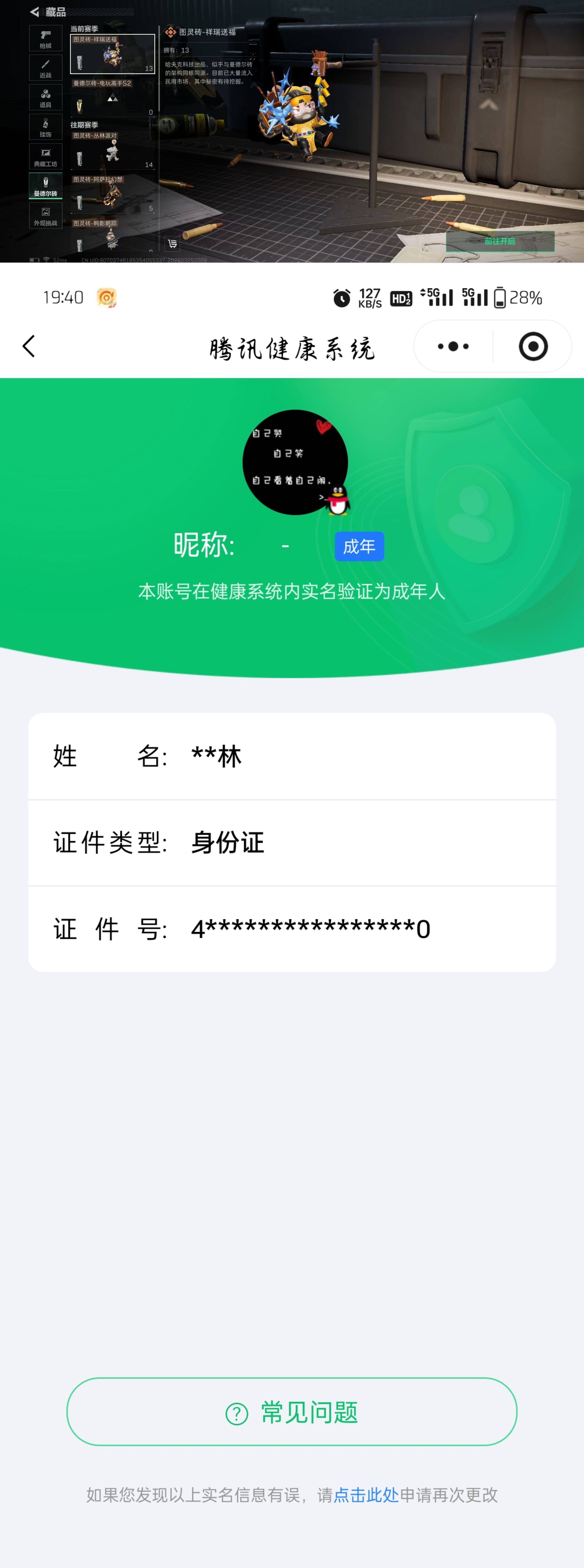Tap the back arrow on the 藏品 screen

point(35,12)
